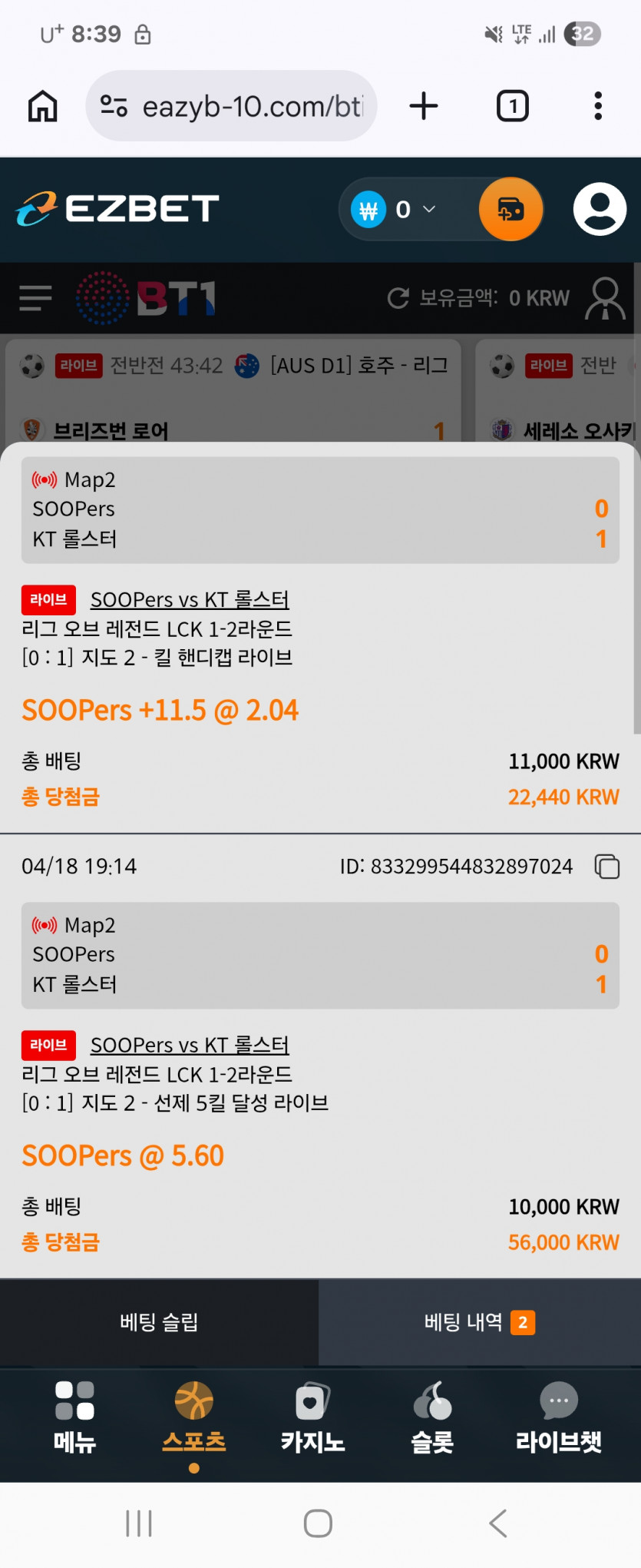This screenshot has width=641, height=1568.
Task: Switch to the 베팅 내역 tab
Action: [x=480, y=1322]
